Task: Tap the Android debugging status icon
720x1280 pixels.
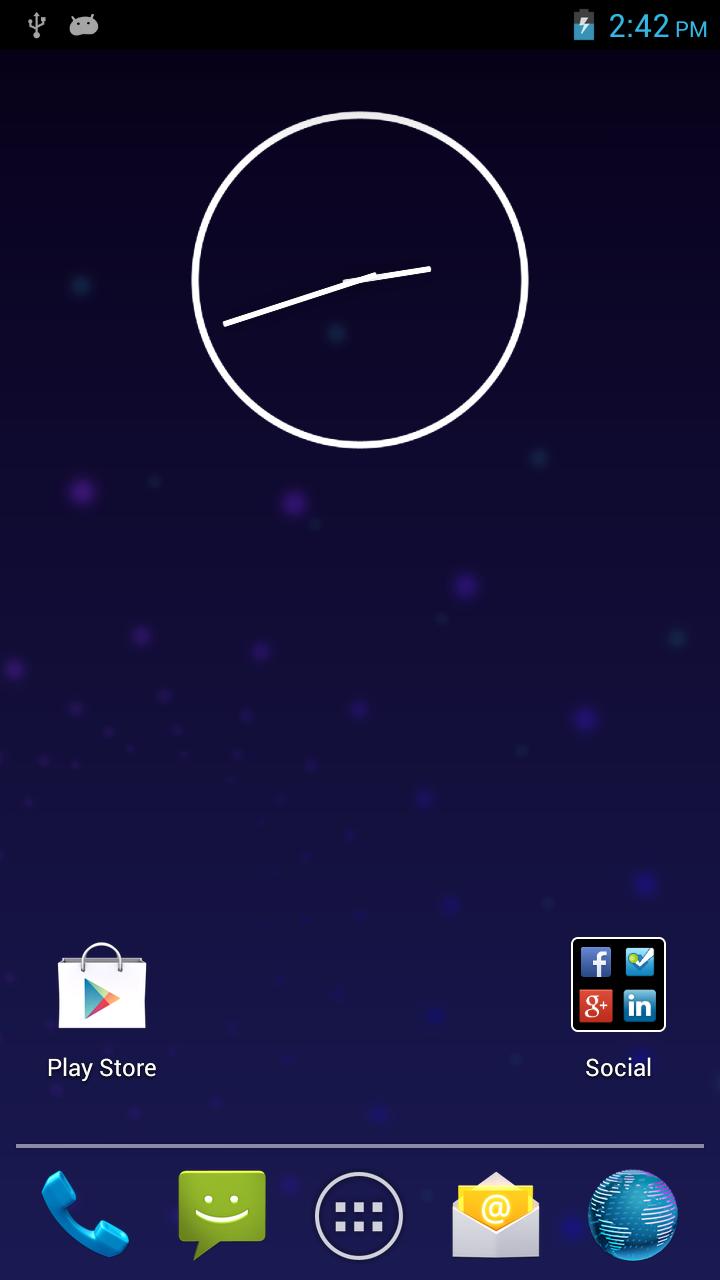Action: (x=84, y=25)
